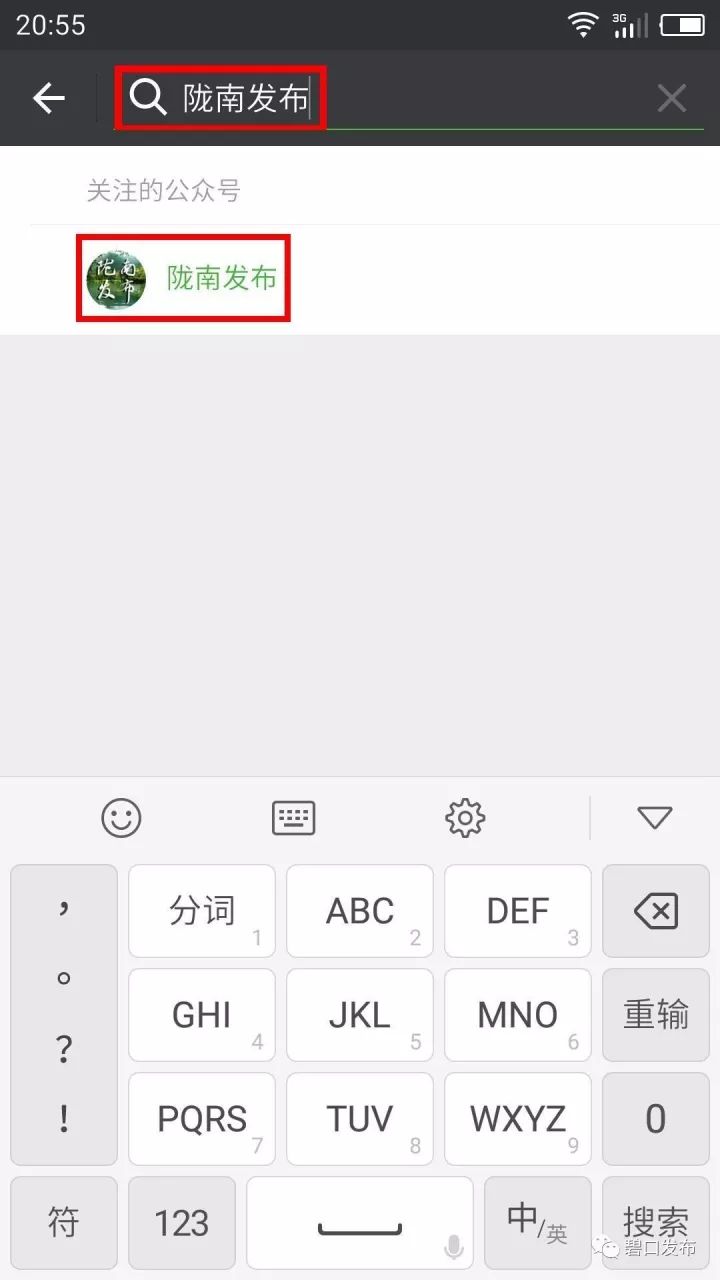Switch keyboard layout via keyboard icon
The height and width of the screenshot is (1280, 720).
click(293, 818)
